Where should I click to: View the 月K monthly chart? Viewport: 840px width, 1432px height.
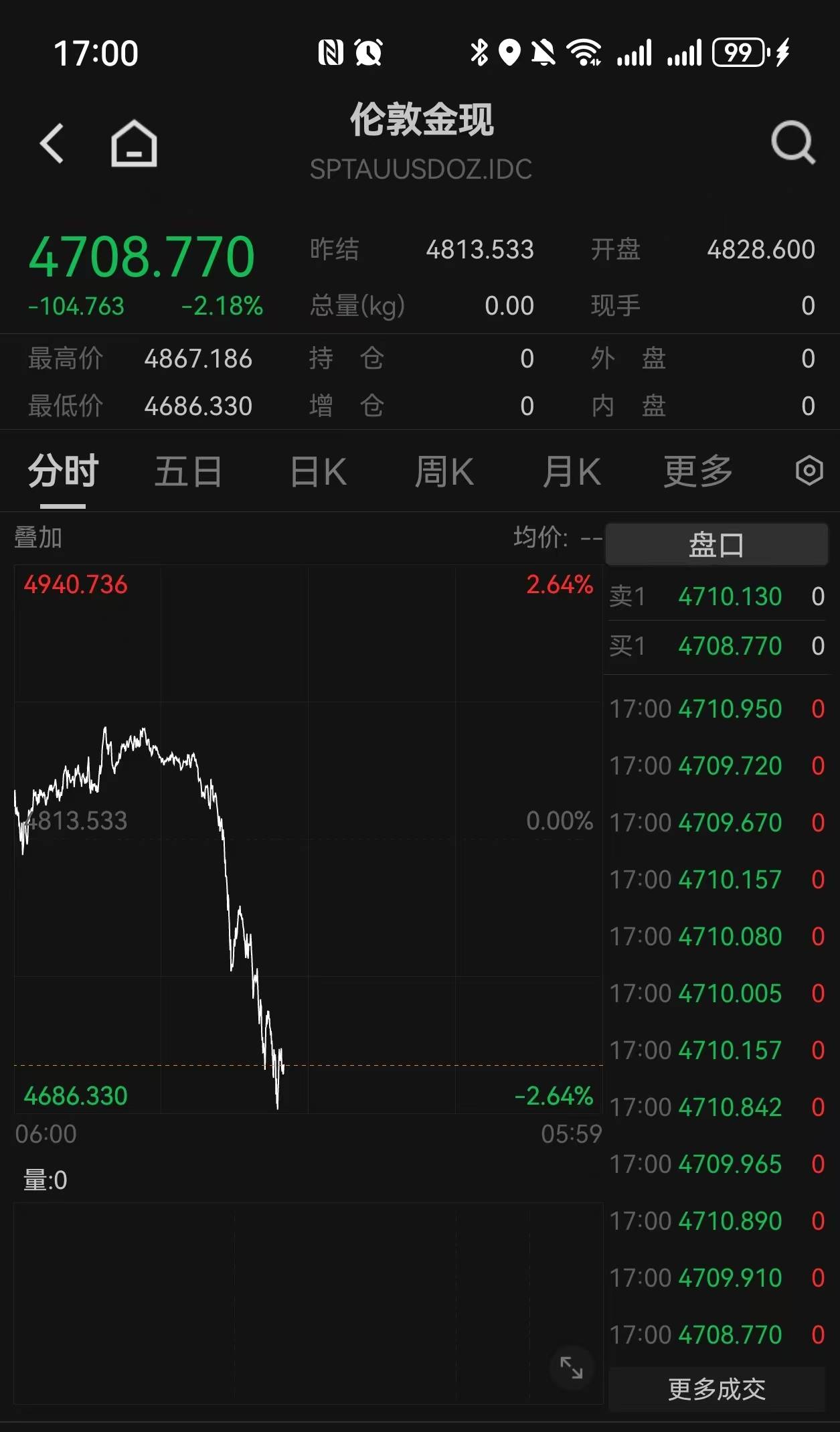[572, 472]
